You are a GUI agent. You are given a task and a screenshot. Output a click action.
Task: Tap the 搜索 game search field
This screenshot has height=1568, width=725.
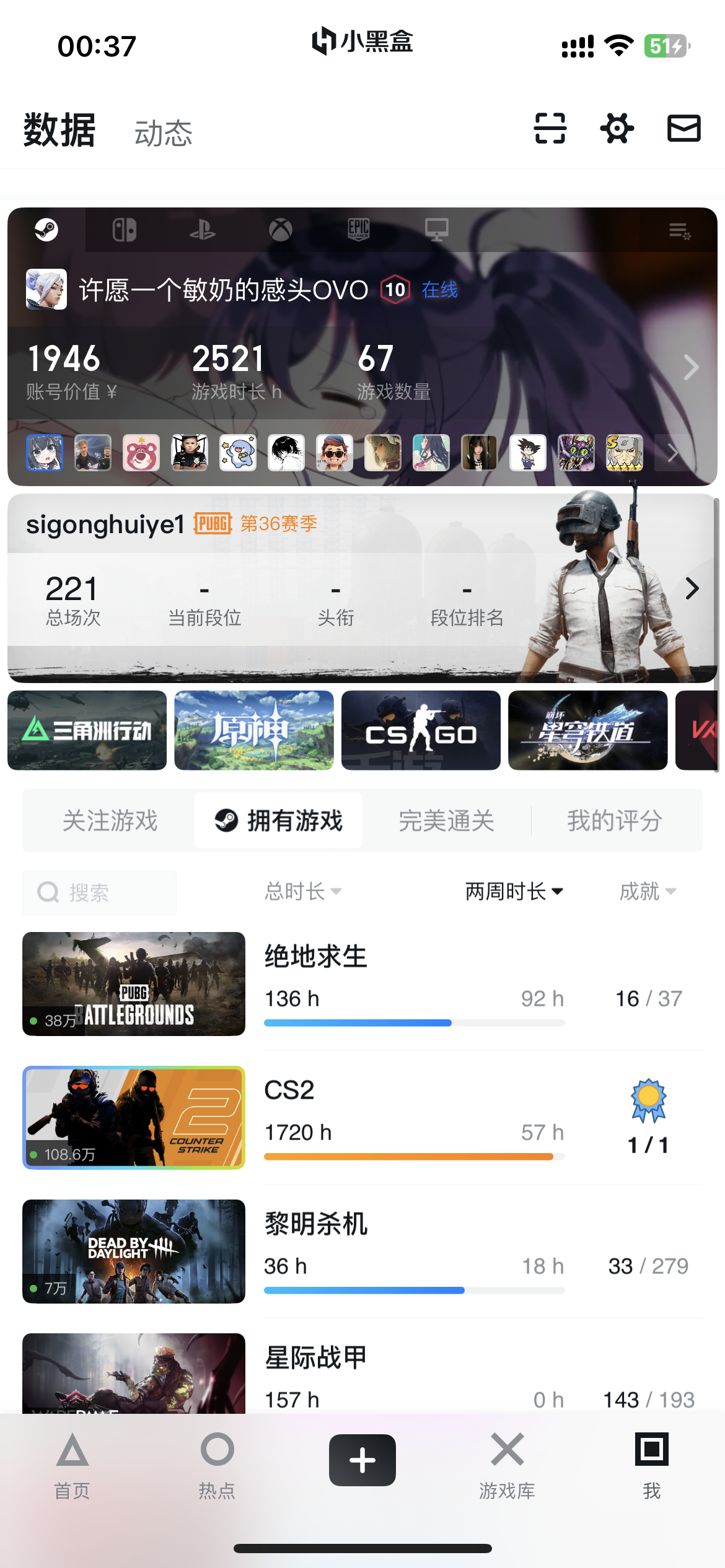coord(99,892)
